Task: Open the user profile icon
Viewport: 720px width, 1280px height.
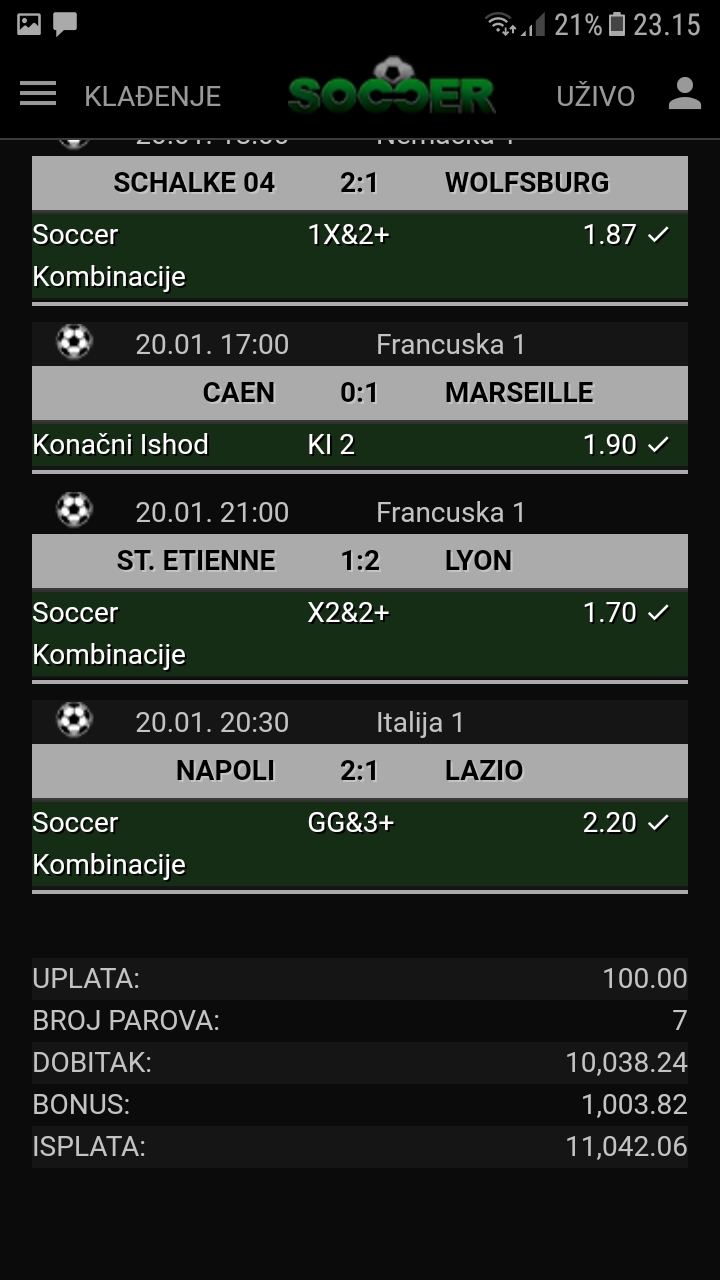Action: (685, 94)
